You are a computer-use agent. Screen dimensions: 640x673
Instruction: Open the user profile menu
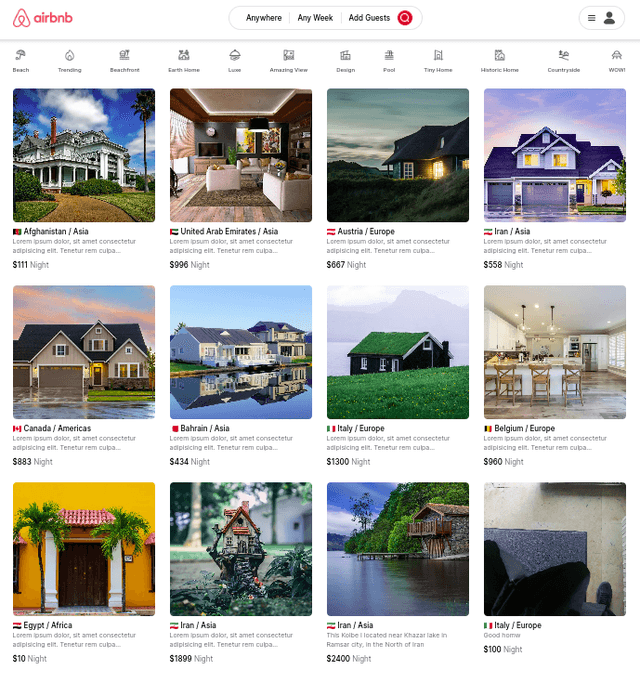pyautogui.click(x=601, y=18)
